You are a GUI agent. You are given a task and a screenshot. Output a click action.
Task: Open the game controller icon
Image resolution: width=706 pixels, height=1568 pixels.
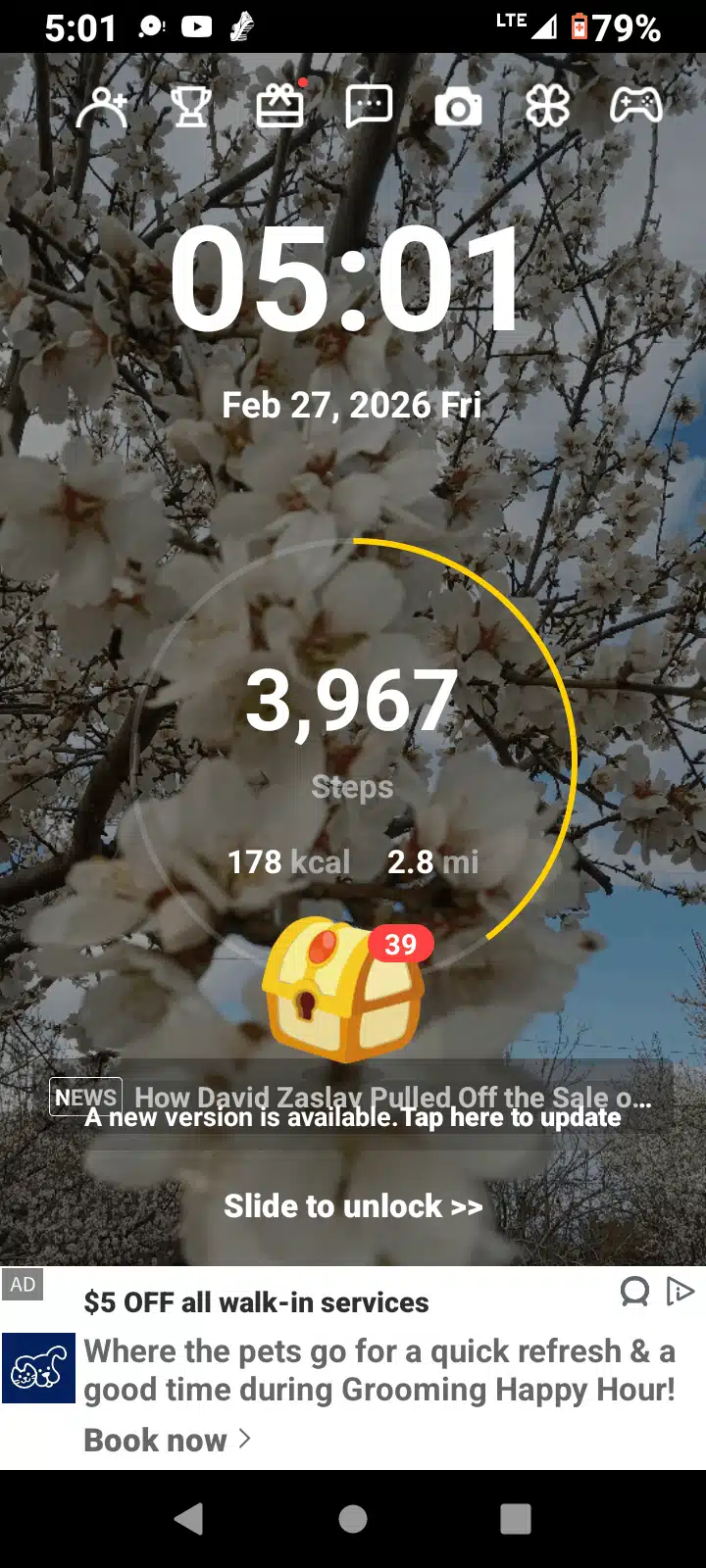636,105
